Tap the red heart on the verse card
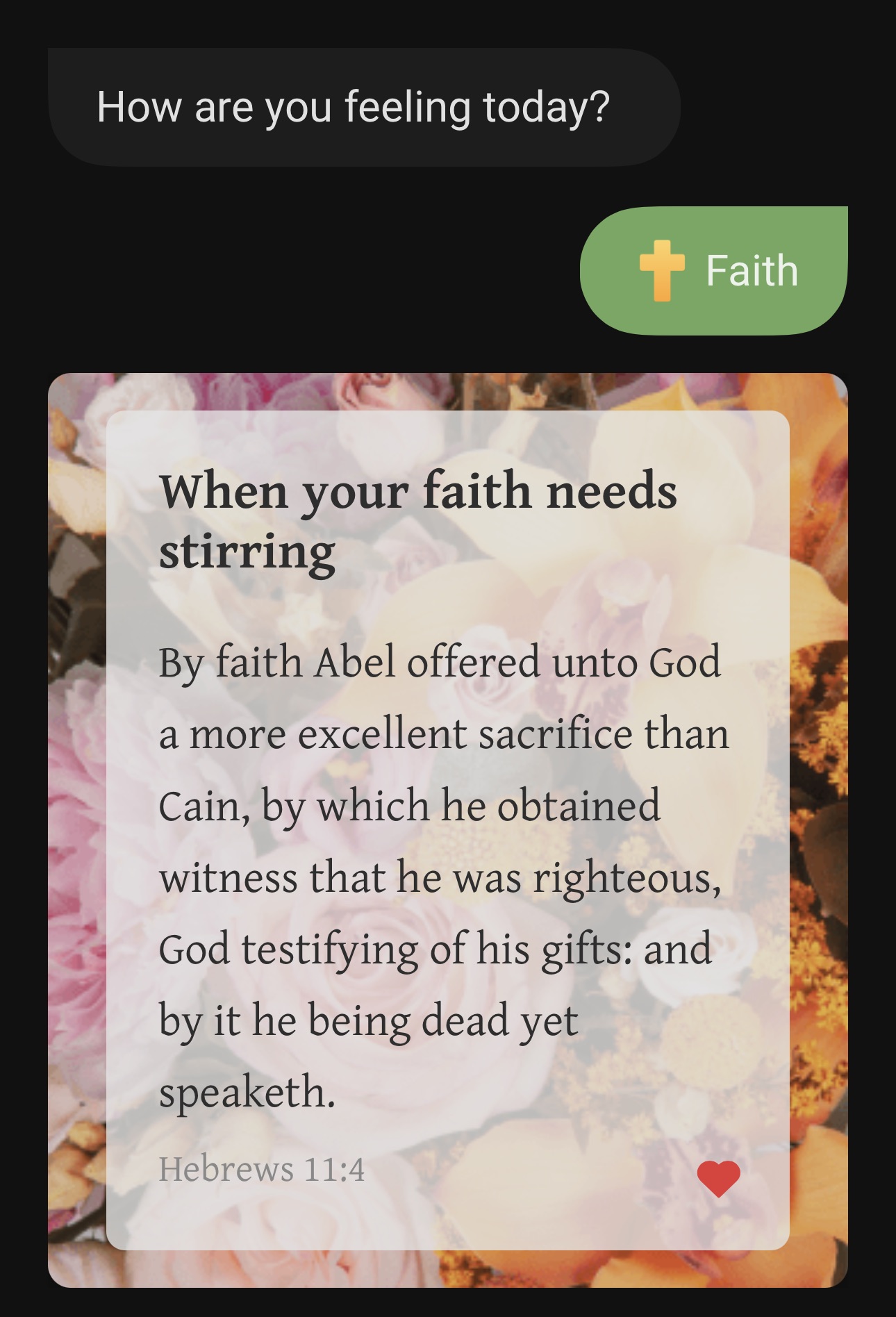Viewport: 896px width, 1317px height. pyautogui.click(x=718, y=1178)
